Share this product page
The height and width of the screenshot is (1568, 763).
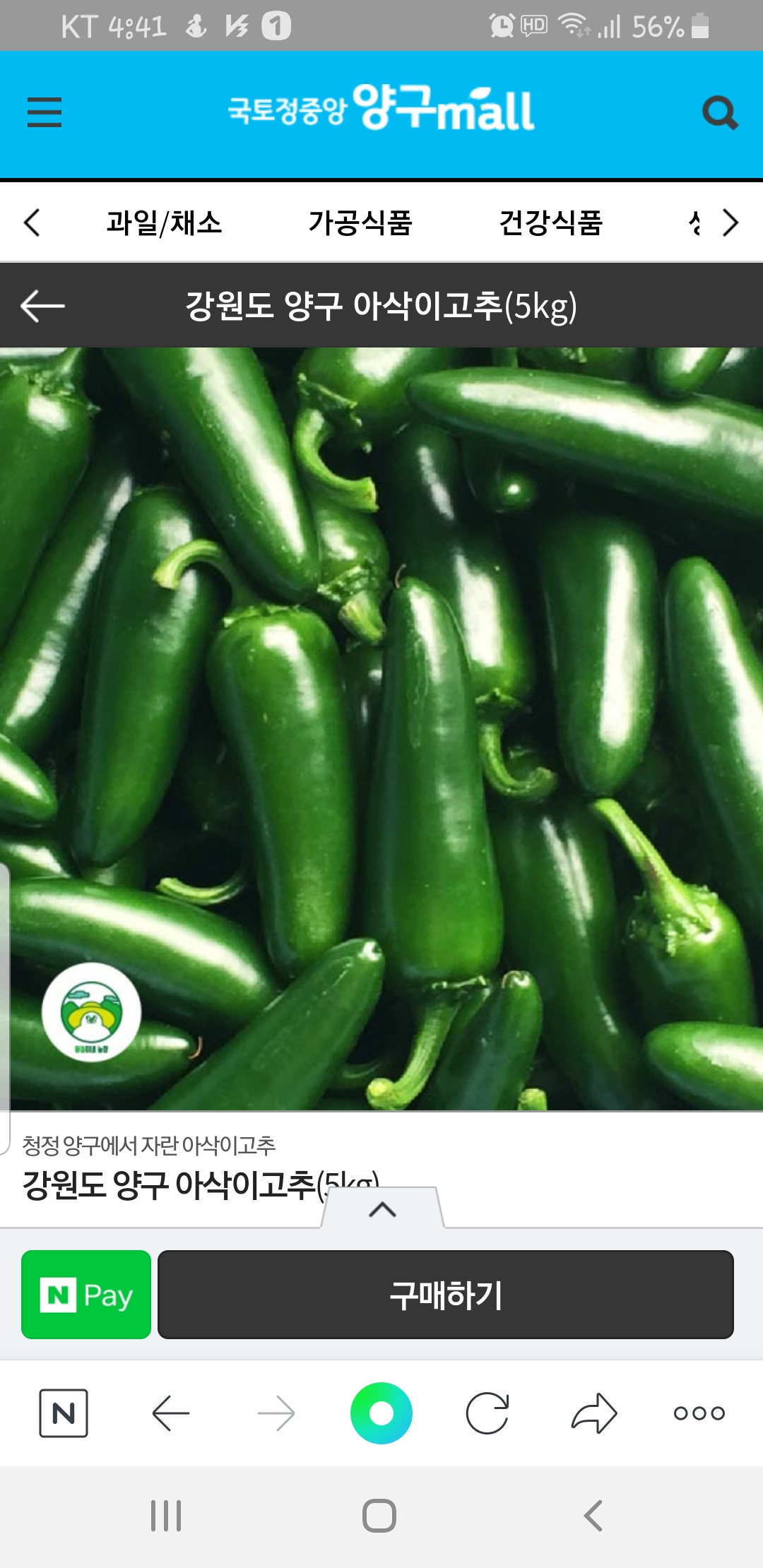593,1413
